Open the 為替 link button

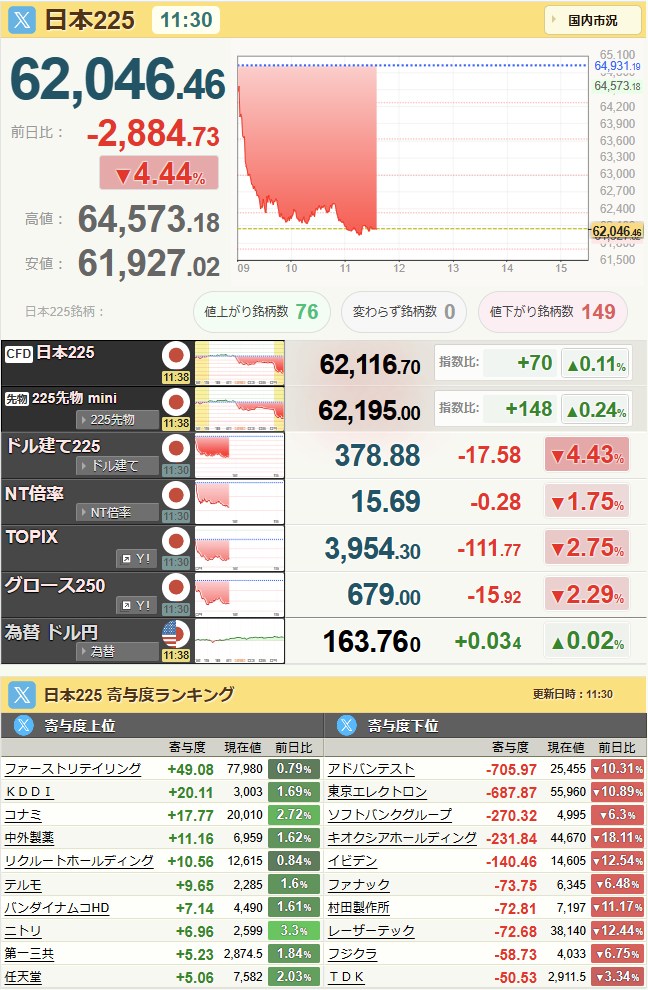pos(118,652)
